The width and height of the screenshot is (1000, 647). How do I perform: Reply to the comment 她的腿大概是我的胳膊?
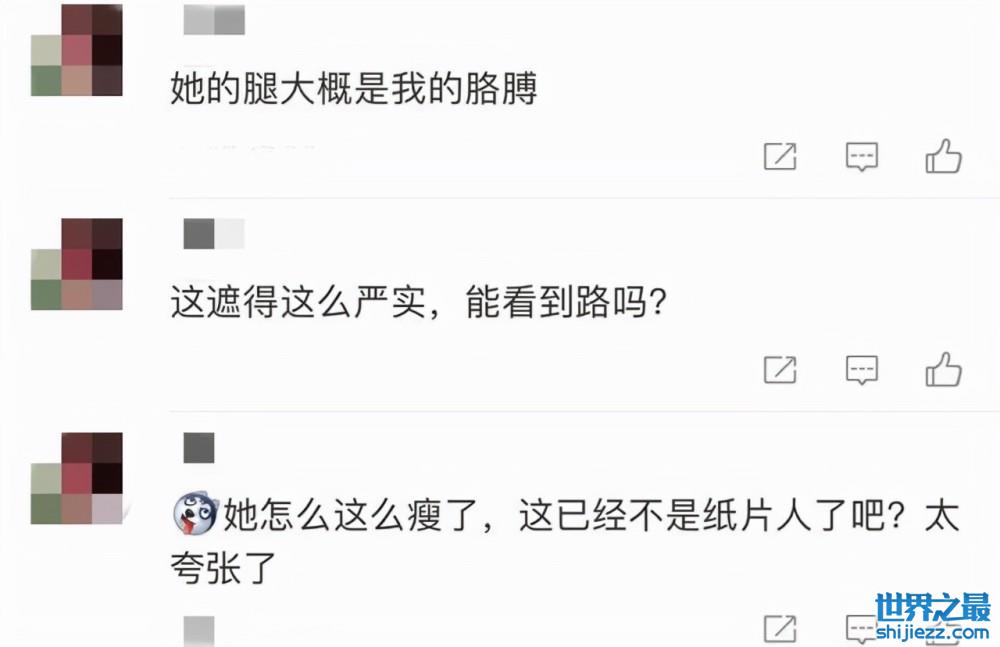tap(862, 157)
